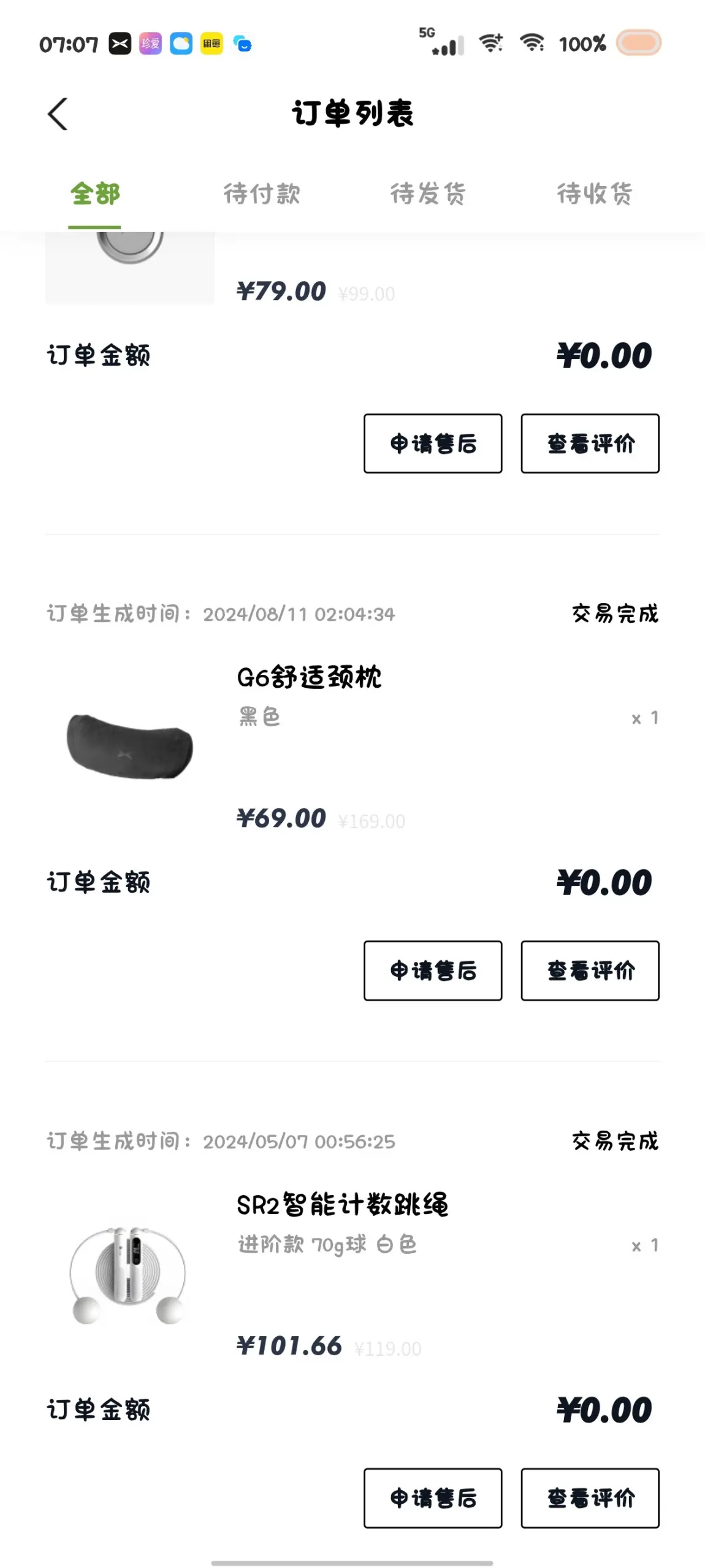The image size is (705, 1568).
Task: Select the 全部 tab
Action: 94,194
